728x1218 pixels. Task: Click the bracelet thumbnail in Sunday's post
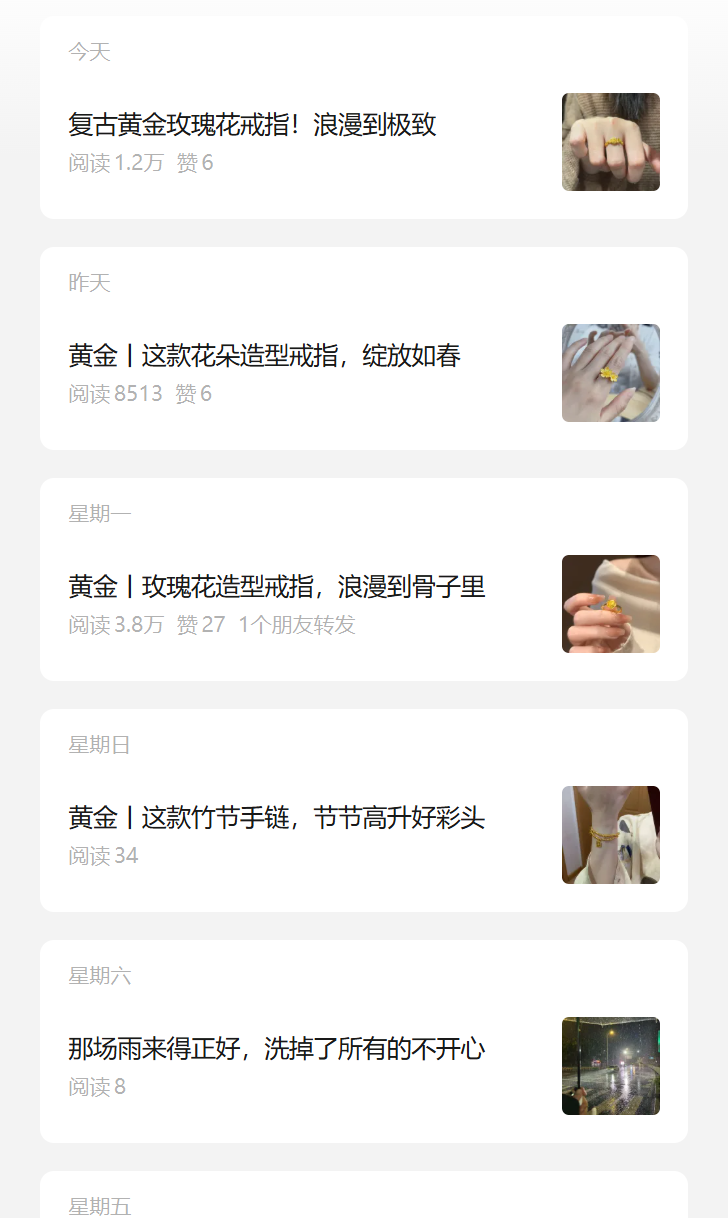[x=610, y=835]
